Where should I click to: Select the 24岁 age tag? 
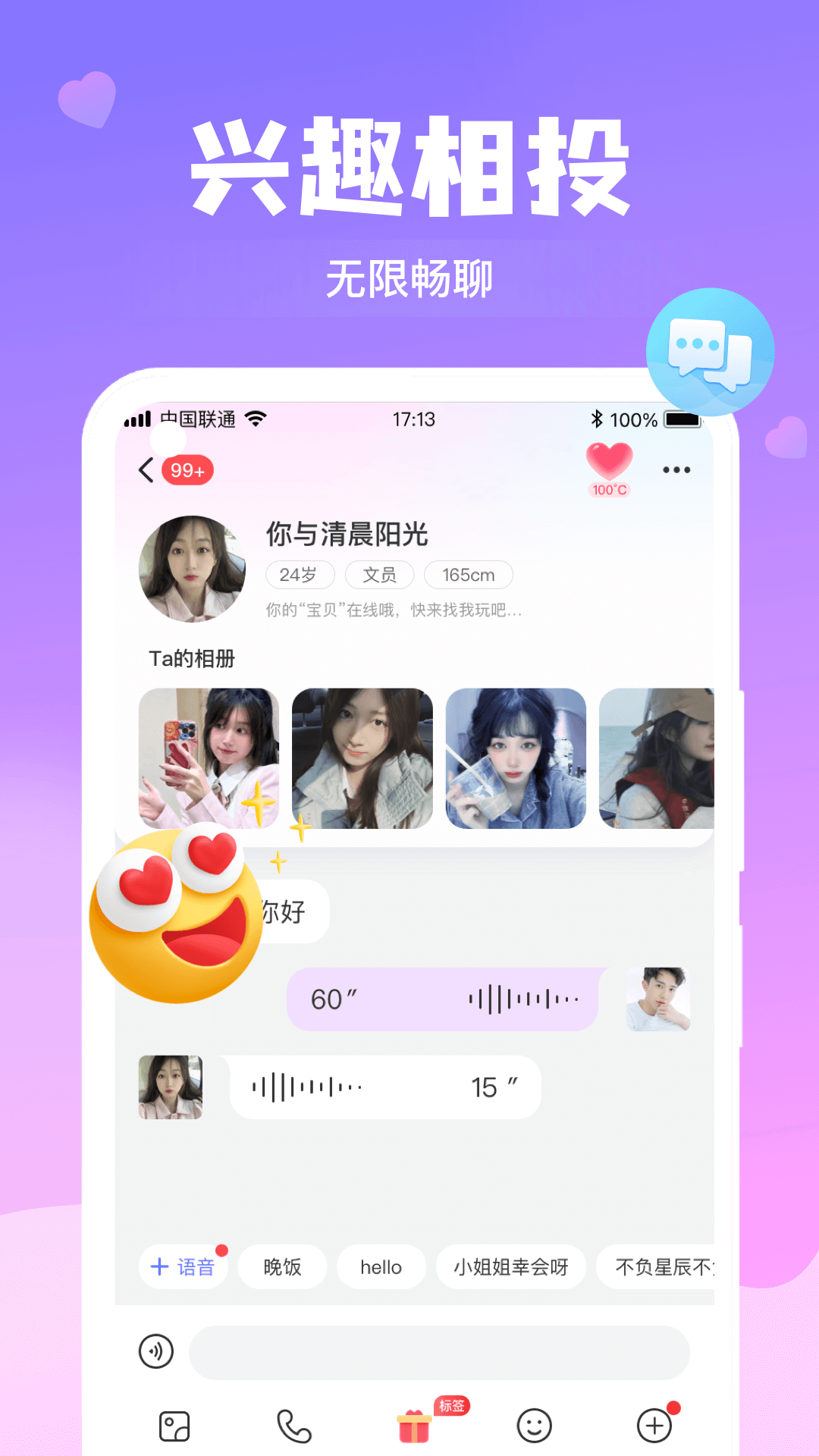tap(300, 575)
